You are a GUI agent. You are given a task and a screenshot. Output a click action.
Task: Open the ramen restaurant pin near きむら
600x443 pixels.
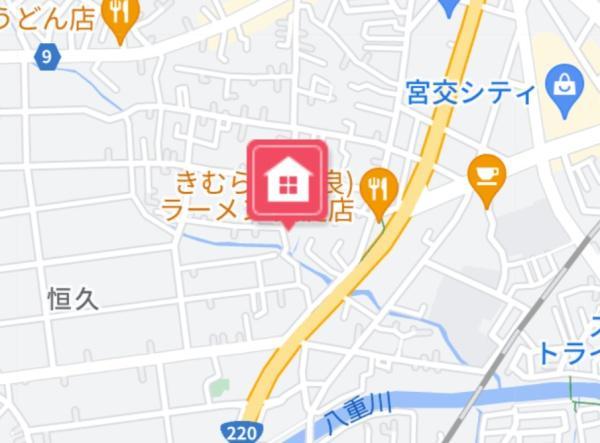(378, 187)
